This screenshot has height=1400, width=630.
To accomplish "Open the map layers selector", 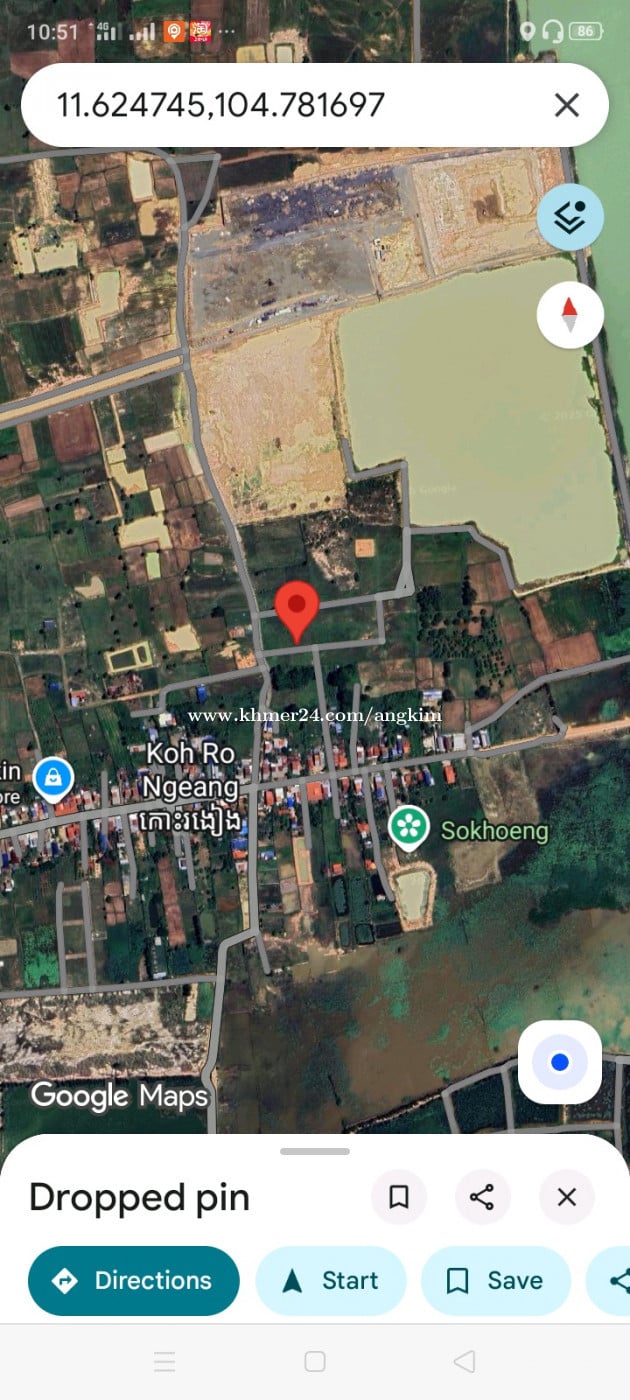I will [x=570, y=217].
